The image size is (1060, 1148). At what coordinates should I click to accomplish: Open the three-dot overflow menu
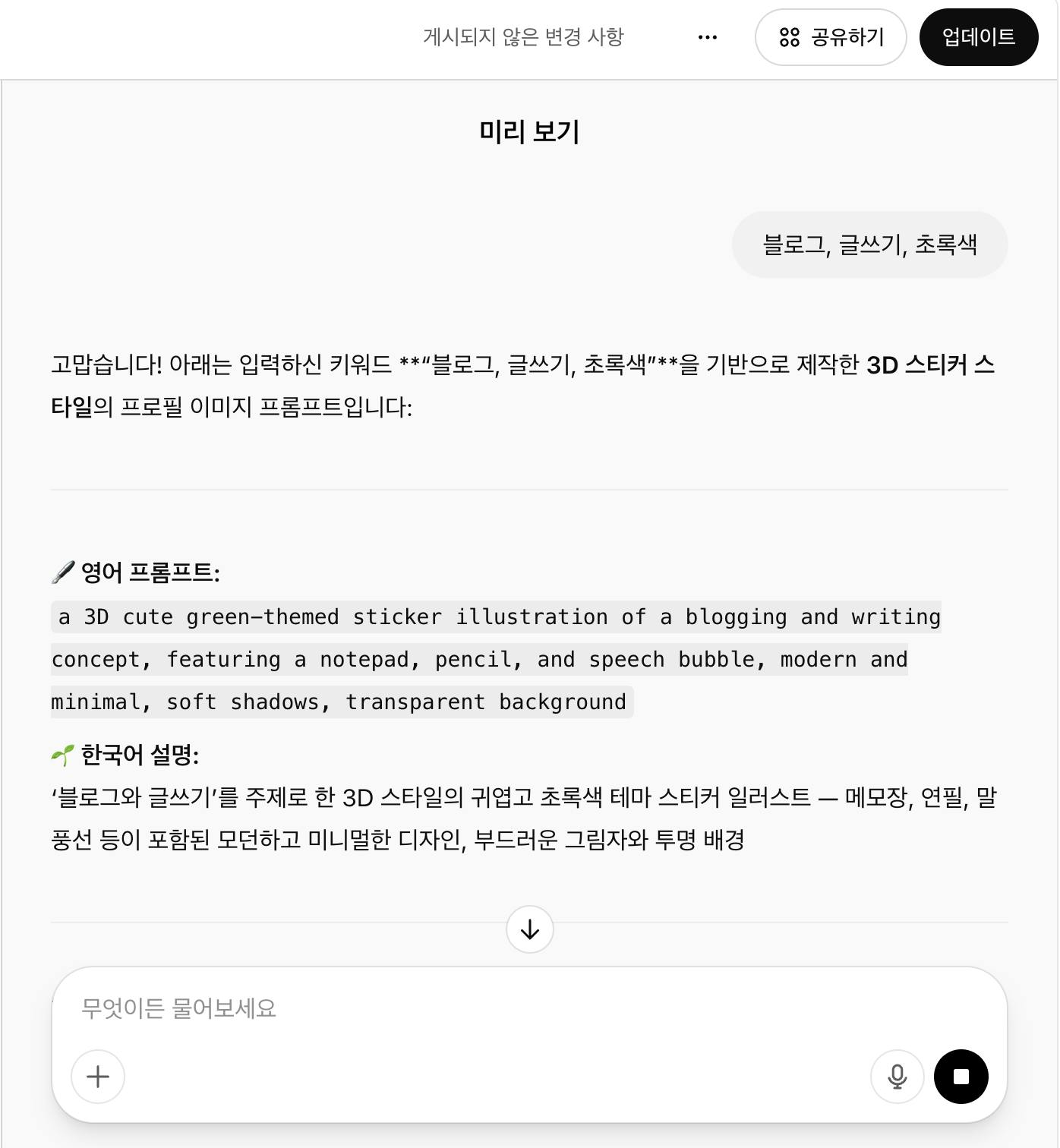coord(707,37)
